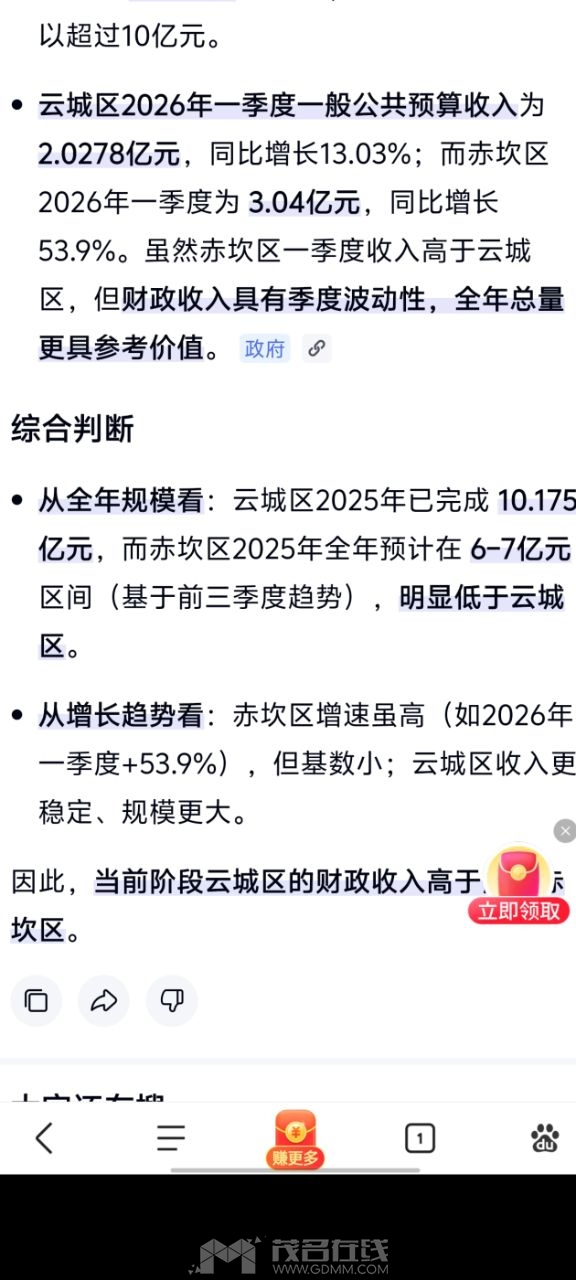Go back with the bottom arrow
The image size is (576, 1280).
tap(44, 1137)
